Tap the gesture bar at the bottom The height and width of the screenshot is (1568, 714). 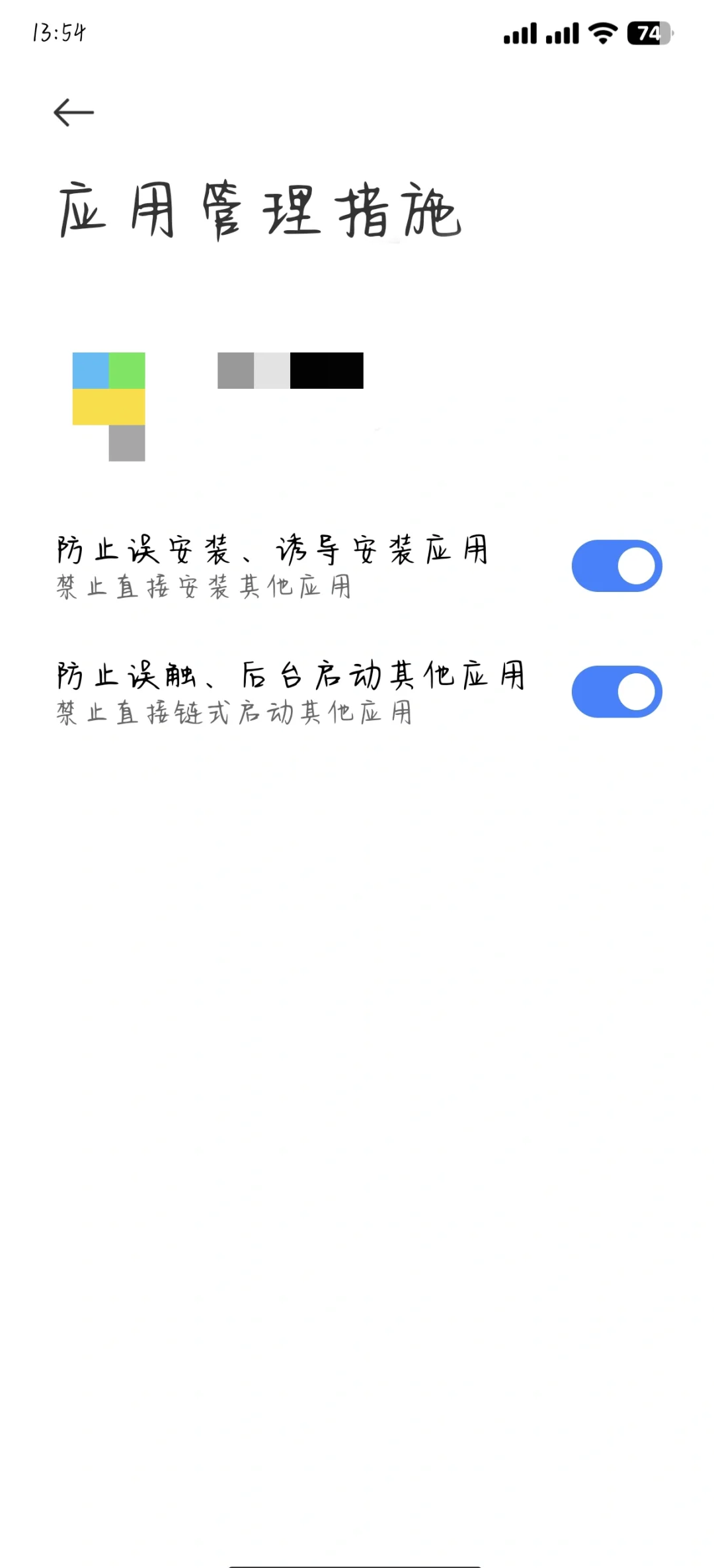click(357, 1561)
